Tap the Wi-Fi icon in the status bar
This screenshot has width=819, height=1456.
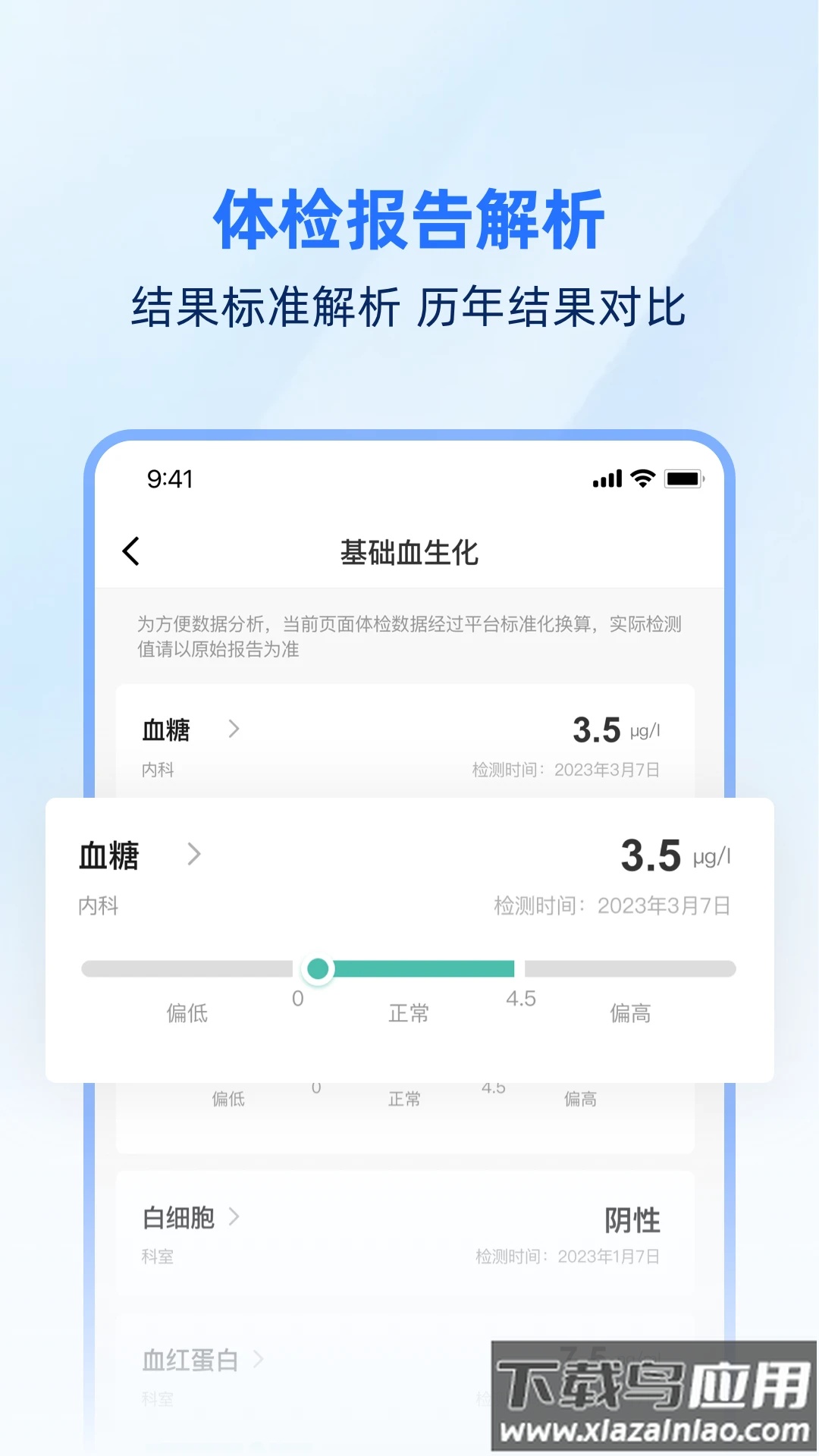pos(641,479)
